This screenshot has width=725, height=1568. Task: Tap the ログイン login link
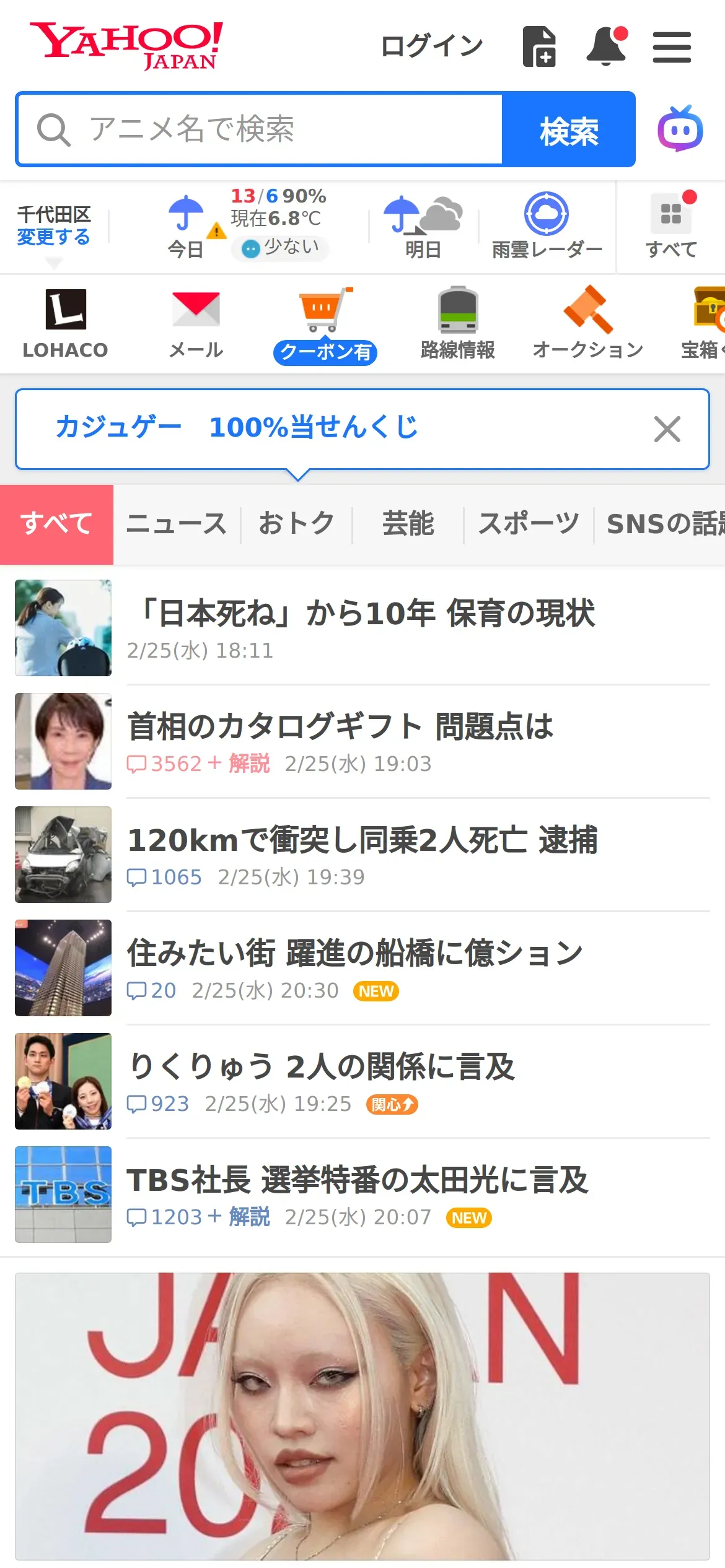(431, 46)
